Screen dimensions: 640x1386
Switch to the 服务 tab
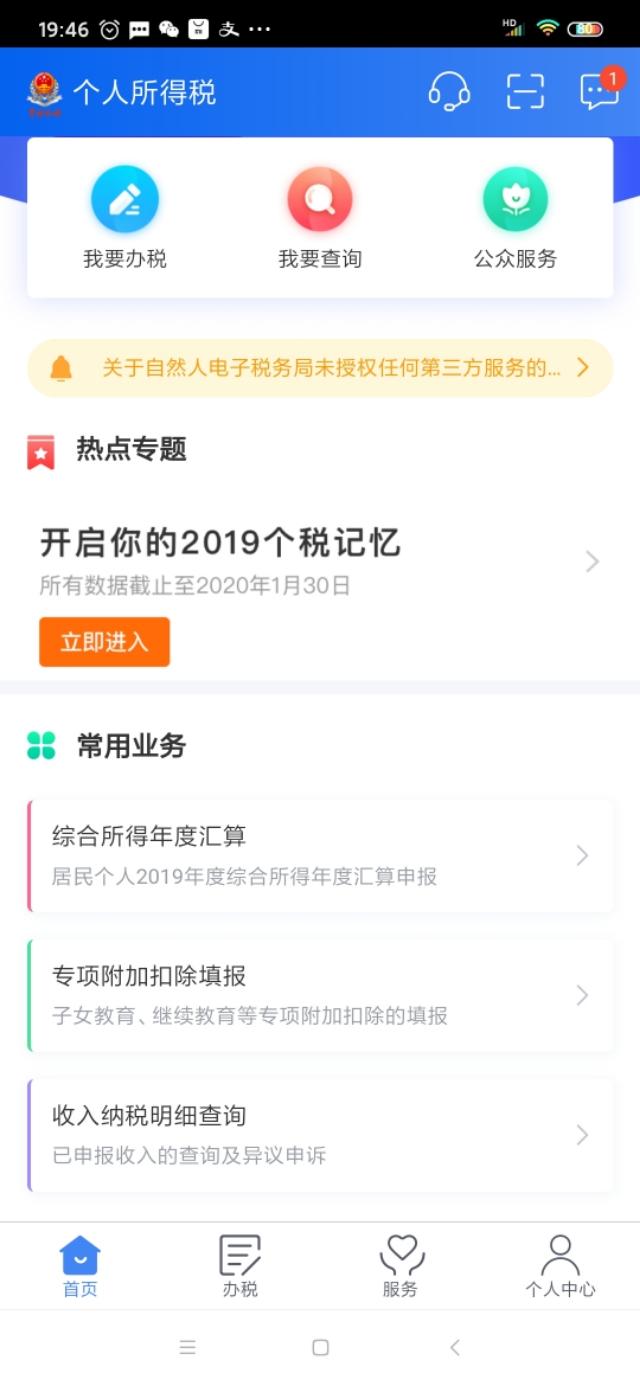click(x=400, y=1266)
